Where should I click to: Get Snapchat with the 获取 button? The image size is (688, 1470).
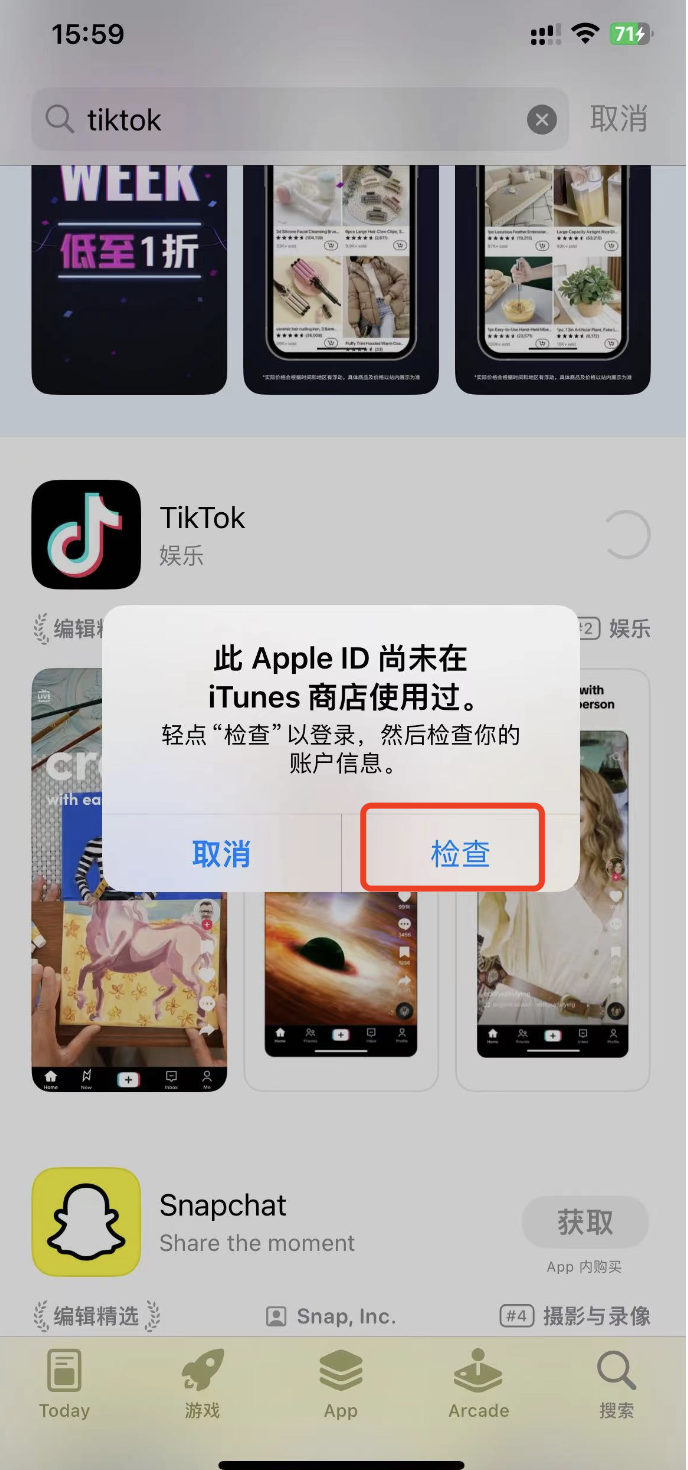pos(585,1222)
